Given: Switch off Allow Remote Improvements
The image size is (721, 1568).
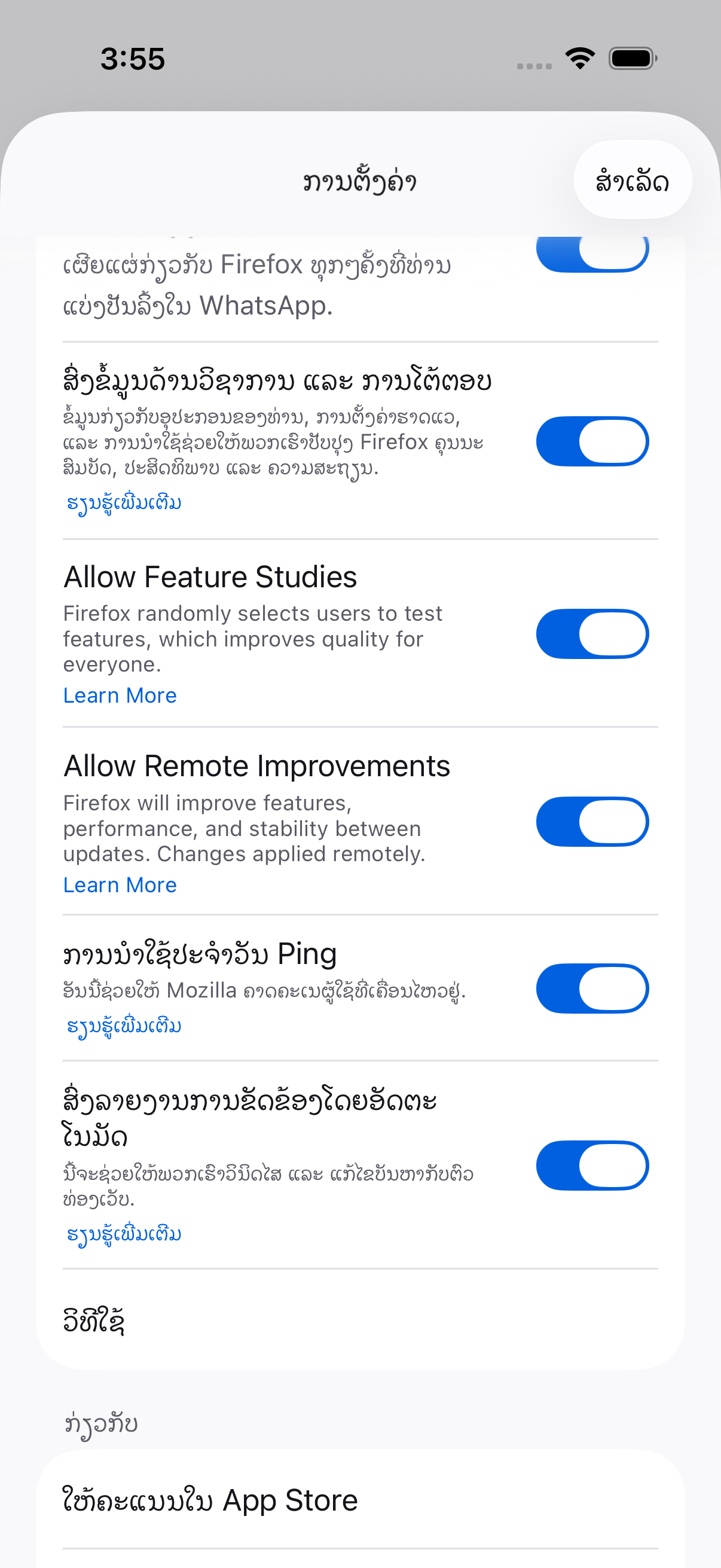Looking at the screenshot, I should coord(591,821).
